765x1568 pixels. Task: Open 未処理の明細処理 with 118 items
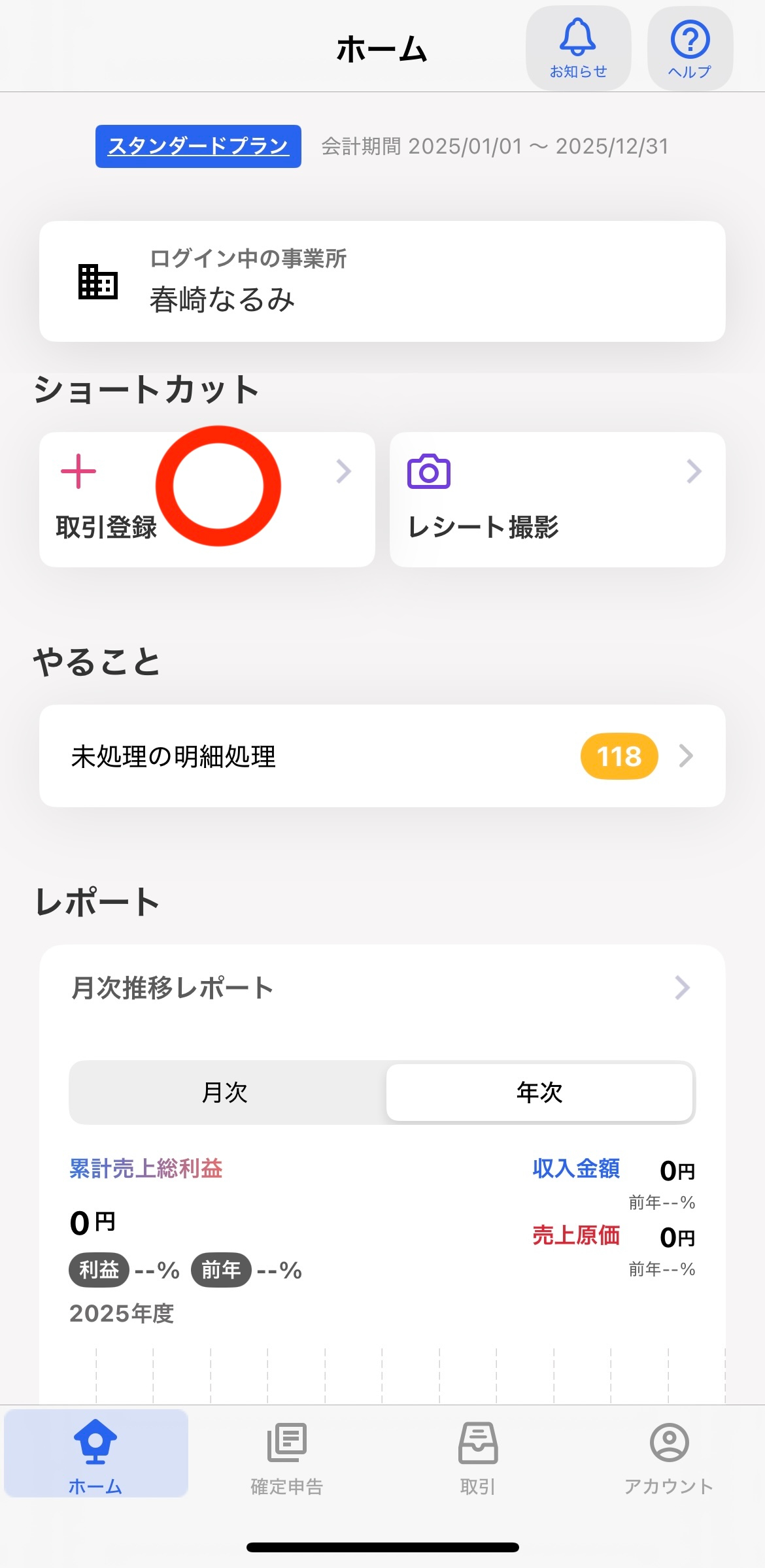click(382, 756)
